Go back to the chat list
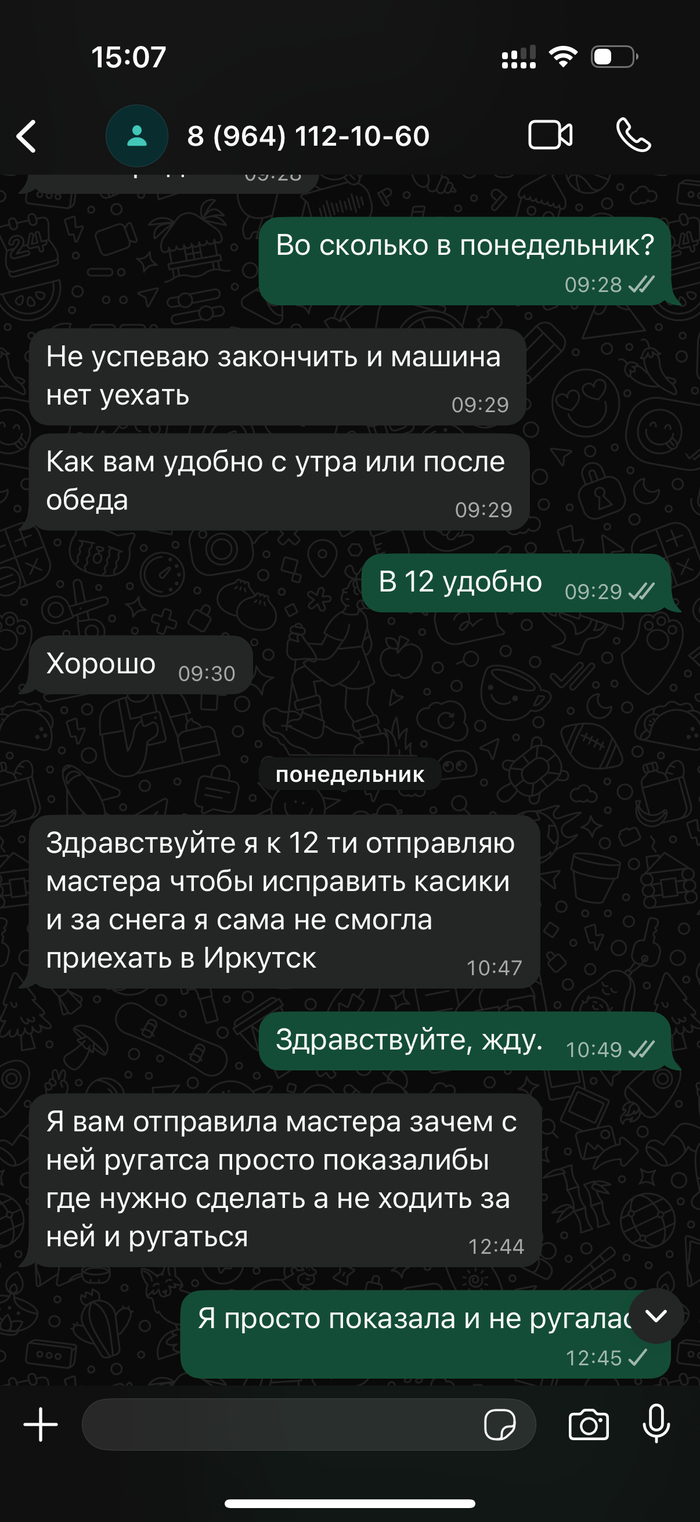This screenshot has height=1522, width=700. coord(27,136)
